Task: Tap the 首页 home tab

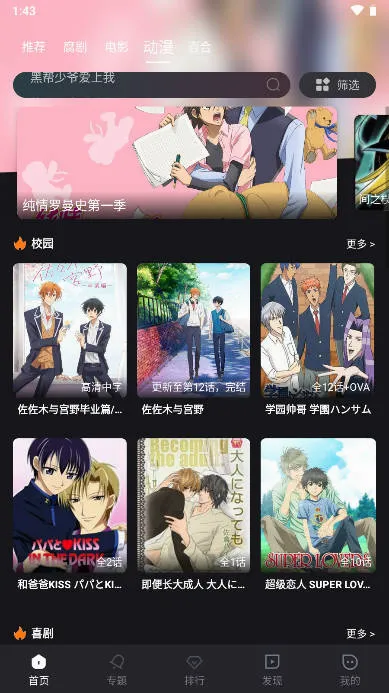Action: coord(39,669)
